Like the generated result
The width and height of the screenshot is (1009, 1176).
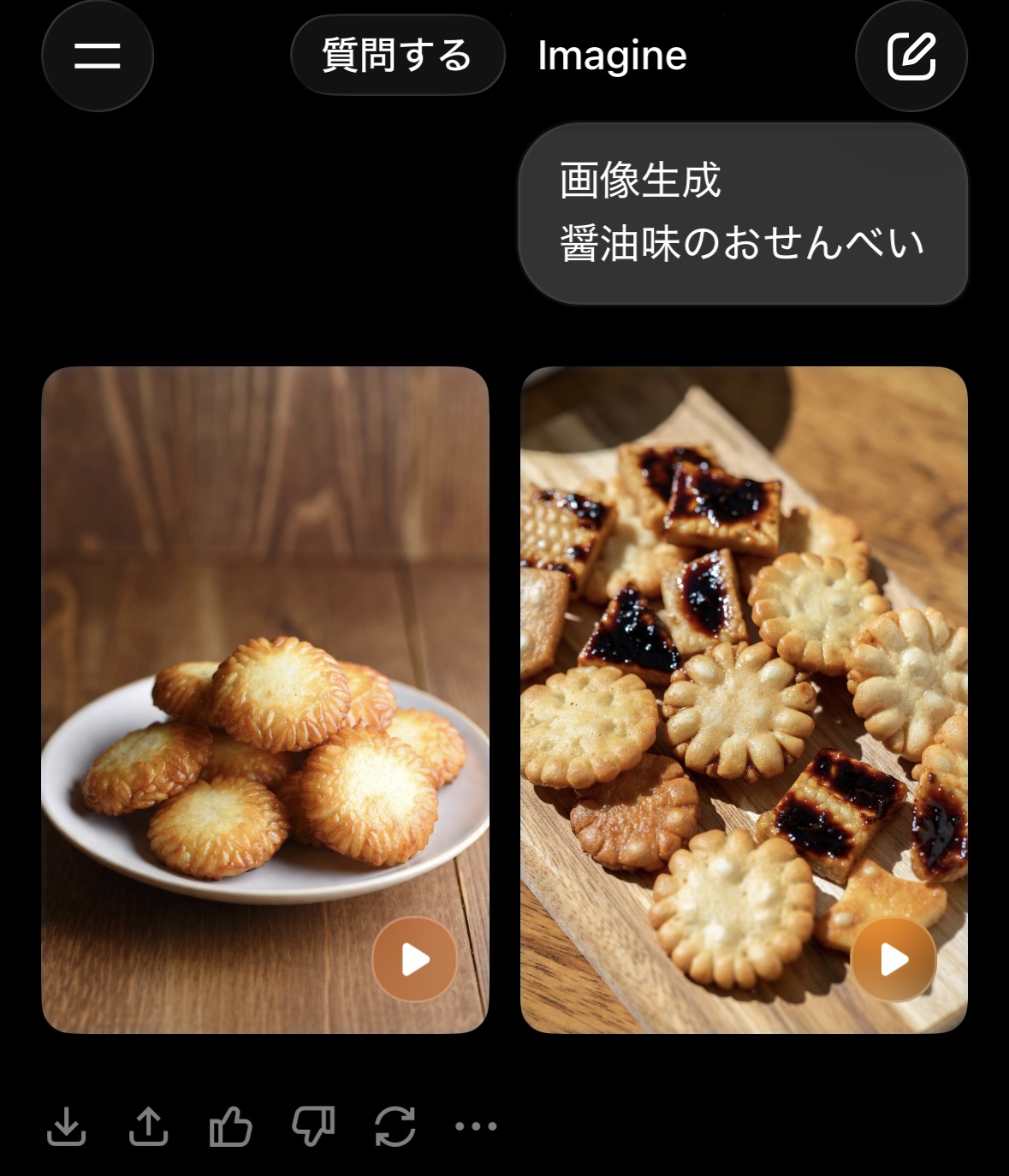230,1126
